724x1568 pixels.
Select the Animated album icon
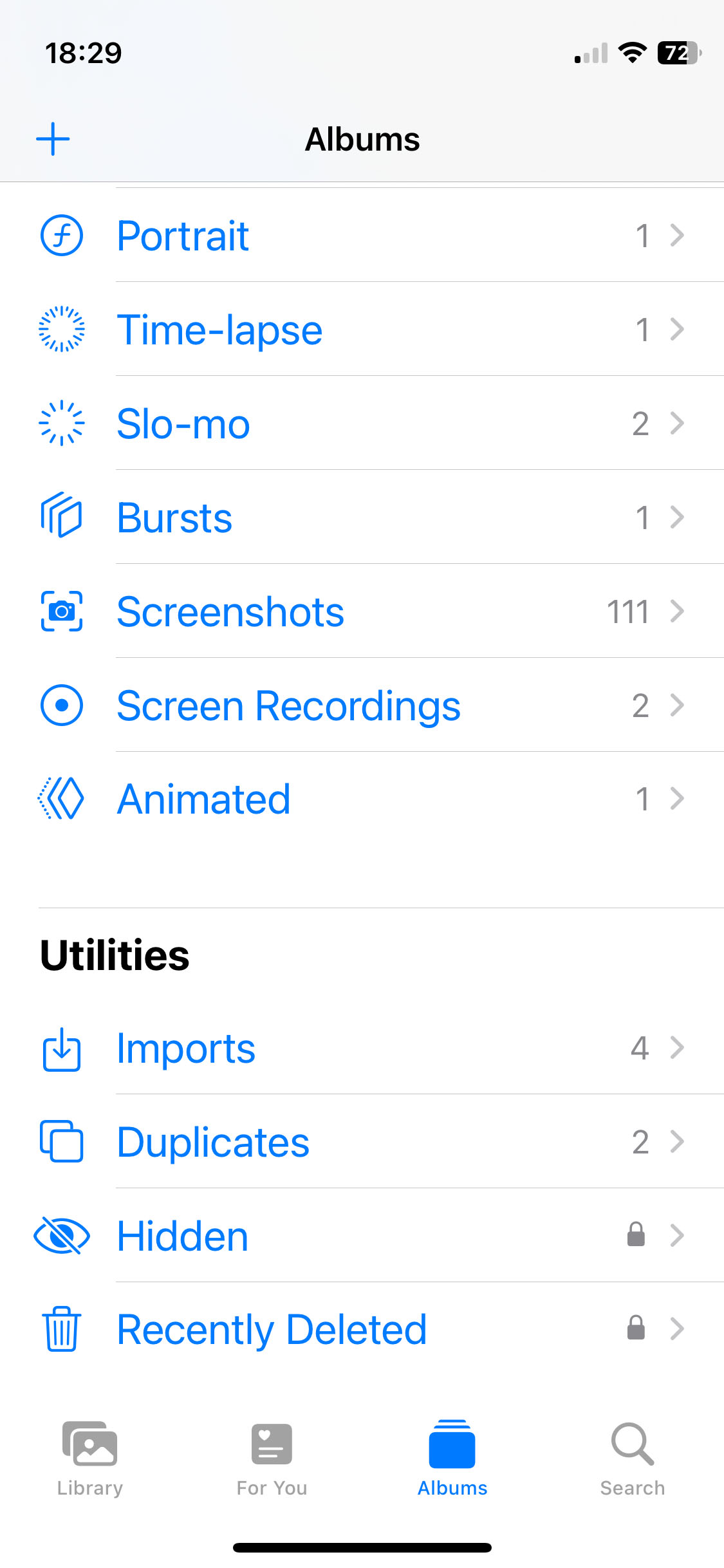(x=61, y=798)
